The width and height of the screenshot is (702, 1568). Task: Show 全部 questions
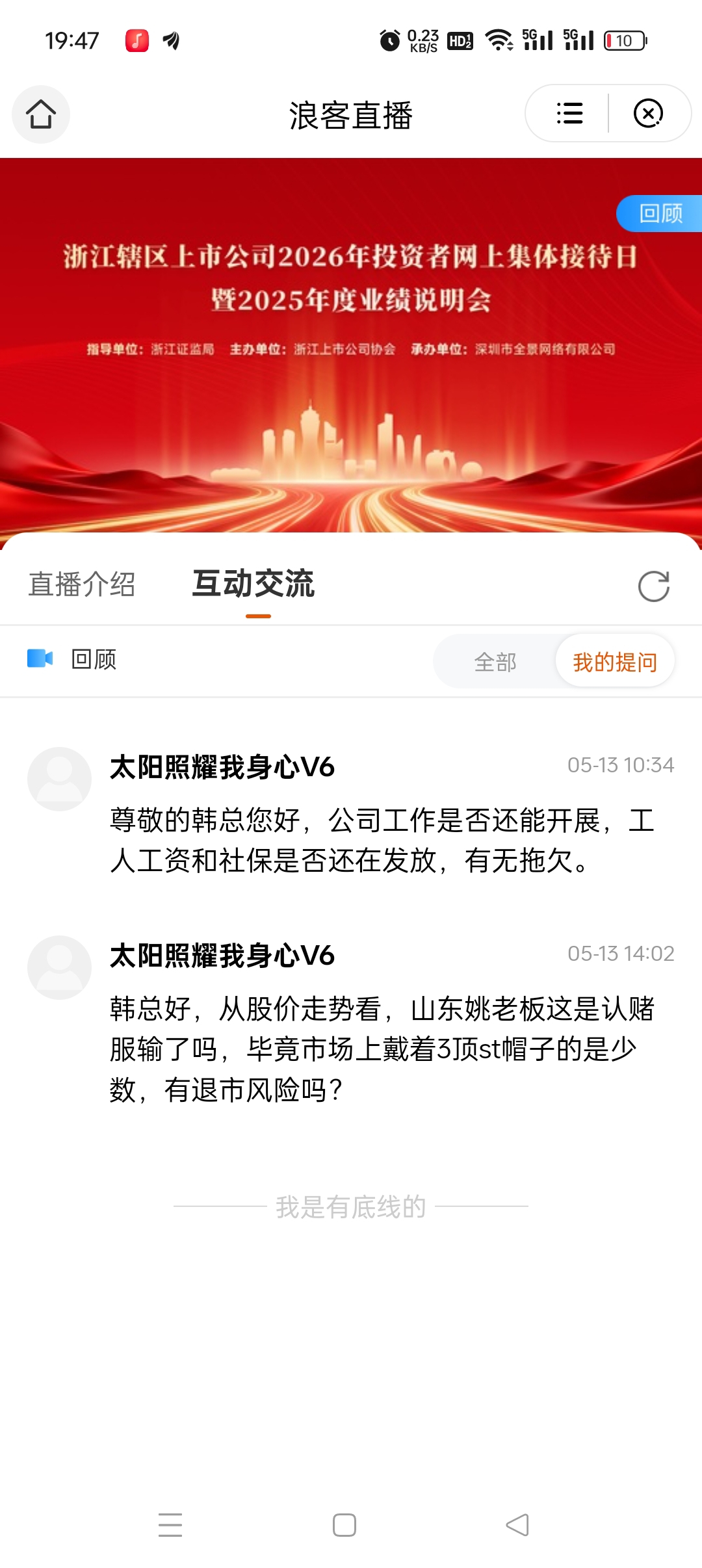click(495, 662)
